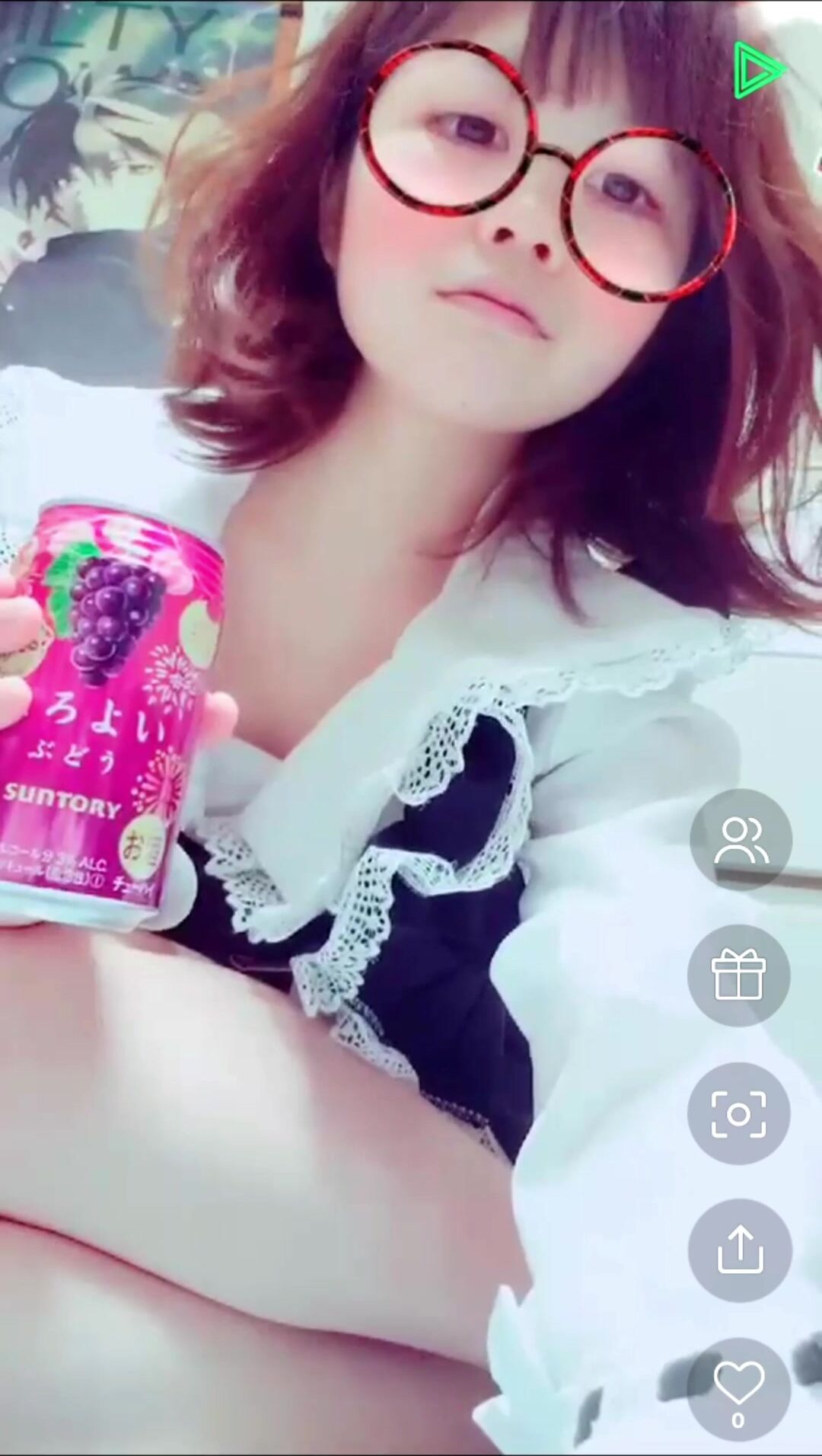Tap the green play triangle icon
The image size is (822, 1456).
[757, 71]
